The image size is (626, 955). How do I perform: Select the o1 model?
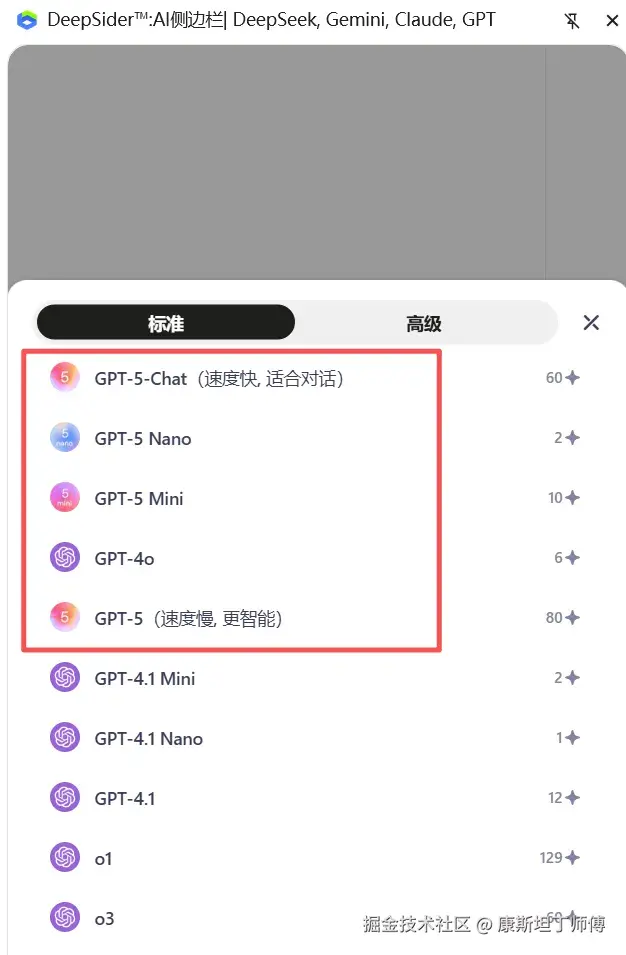click(x=104, y=858)
